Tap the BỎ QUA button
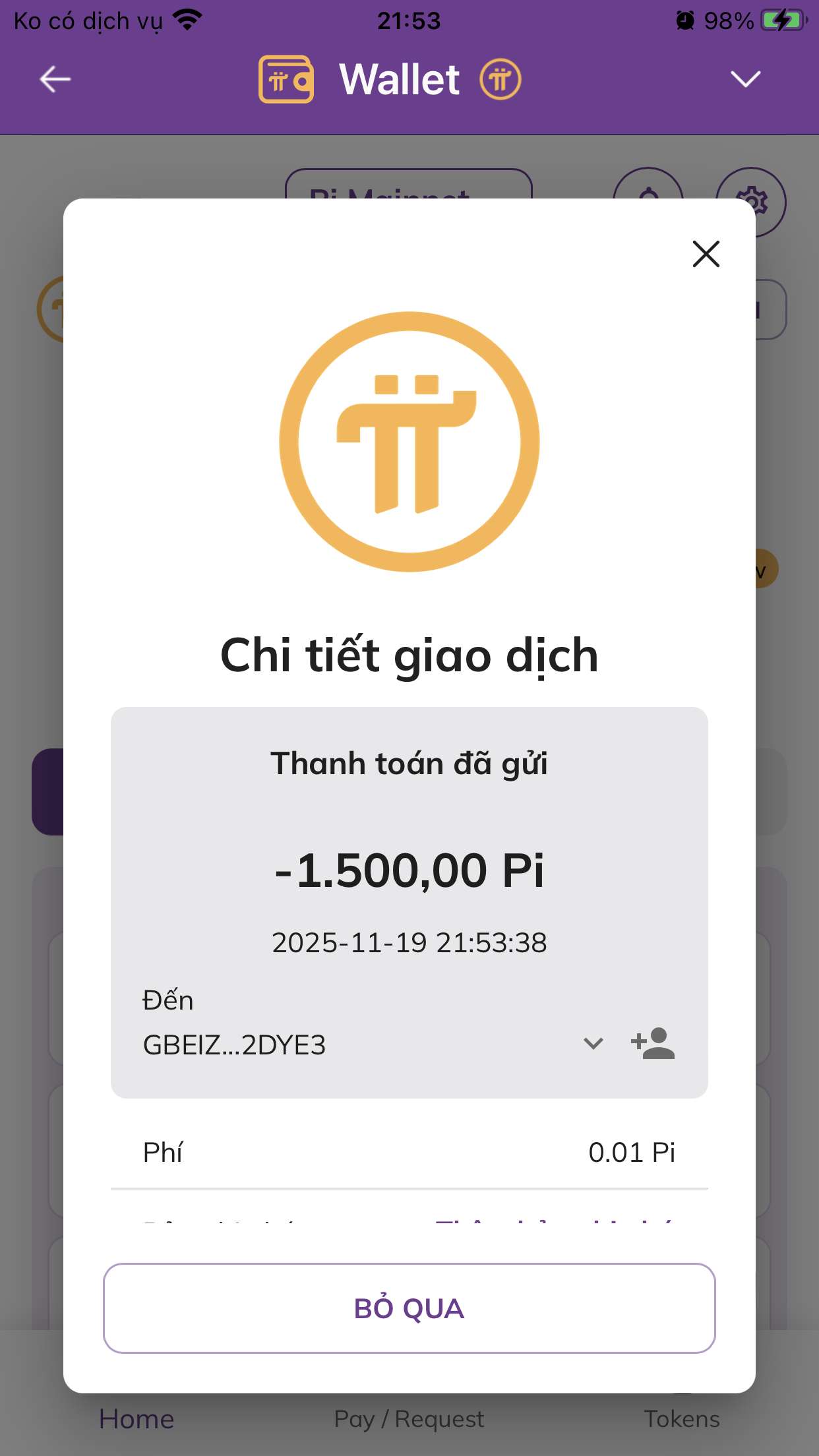This screenshot has height=1456, width=819. click(x=409, y=1308)
